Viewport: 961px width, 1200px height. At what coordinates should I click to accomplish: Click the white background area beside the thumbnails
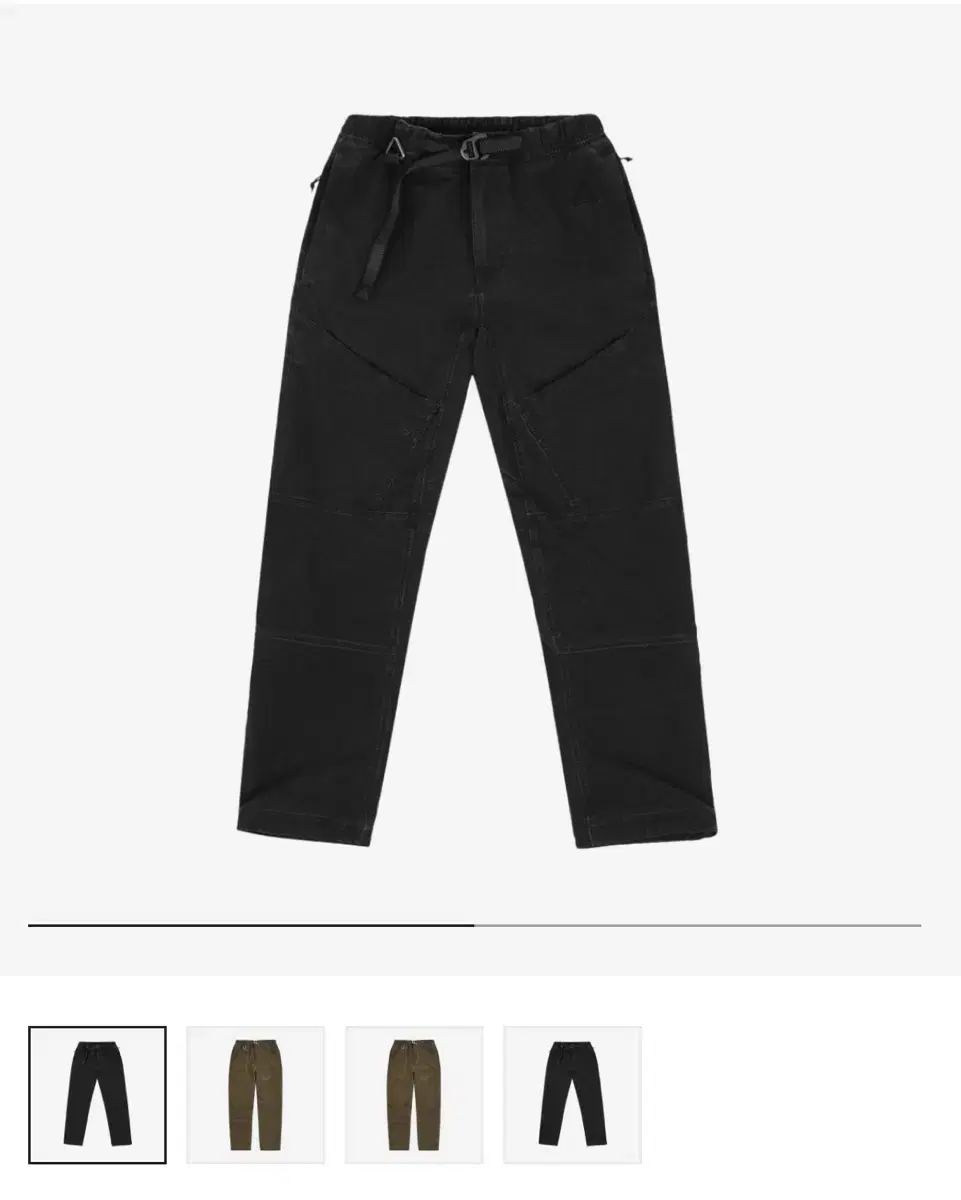point(800,1096)
